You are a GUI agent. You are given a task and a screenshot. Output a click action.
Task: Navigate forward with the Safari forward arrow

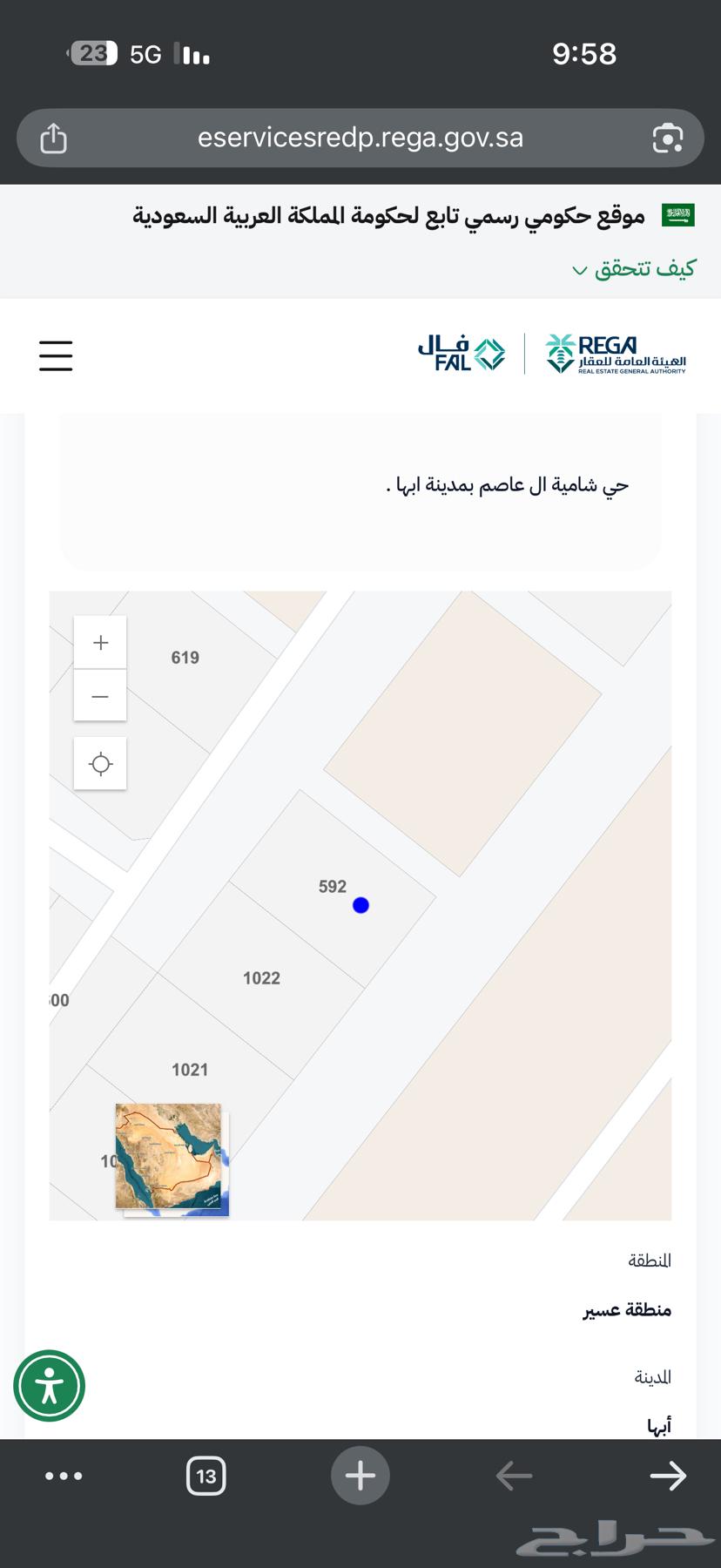[x=667, y=1476]
